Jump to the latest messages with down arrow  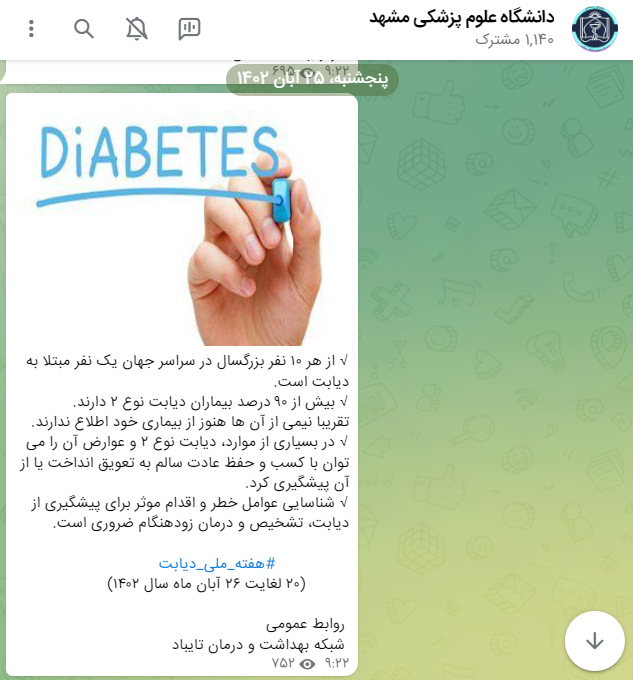coord(594,640)
